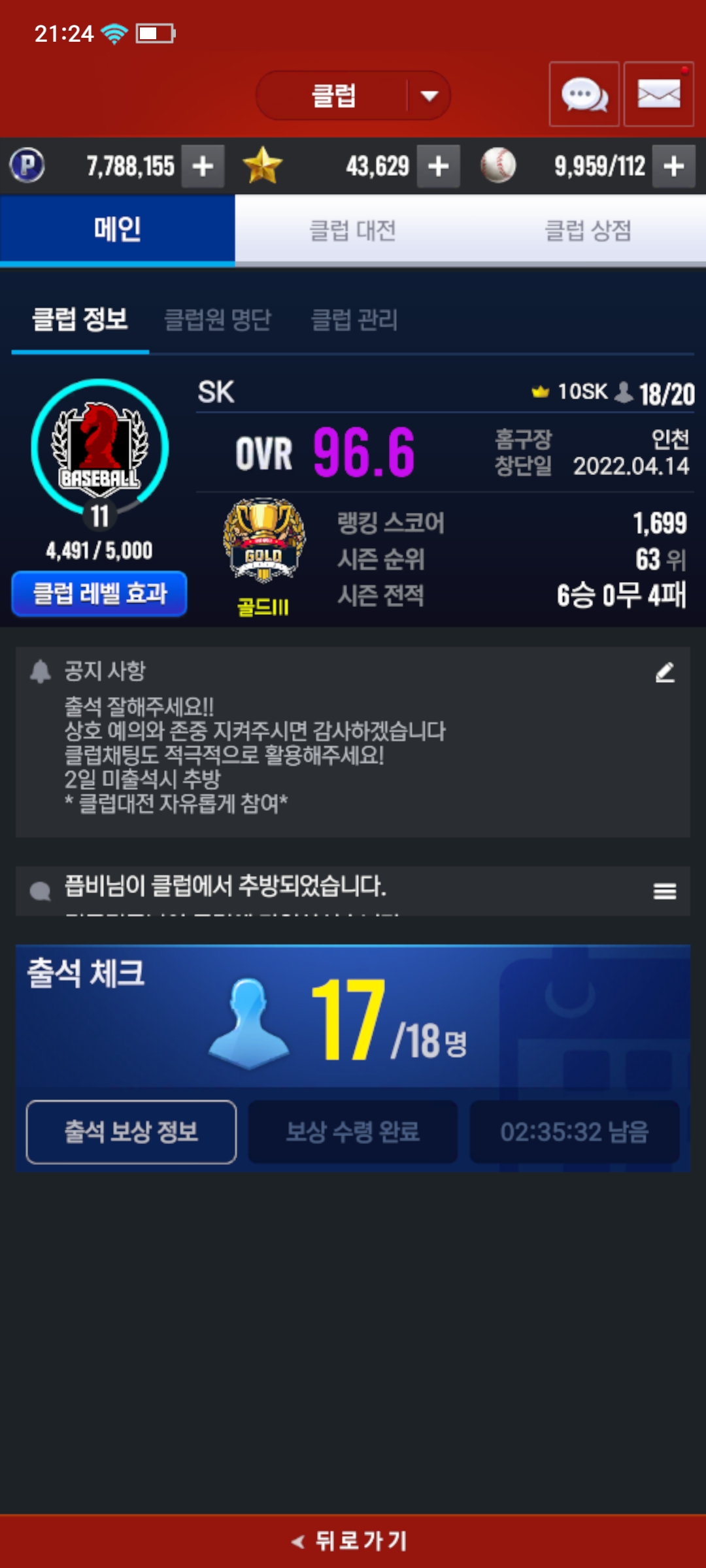Switch to the 클럽 대전 tab
Screen dimensions: 706x1568
pos(352,231)
